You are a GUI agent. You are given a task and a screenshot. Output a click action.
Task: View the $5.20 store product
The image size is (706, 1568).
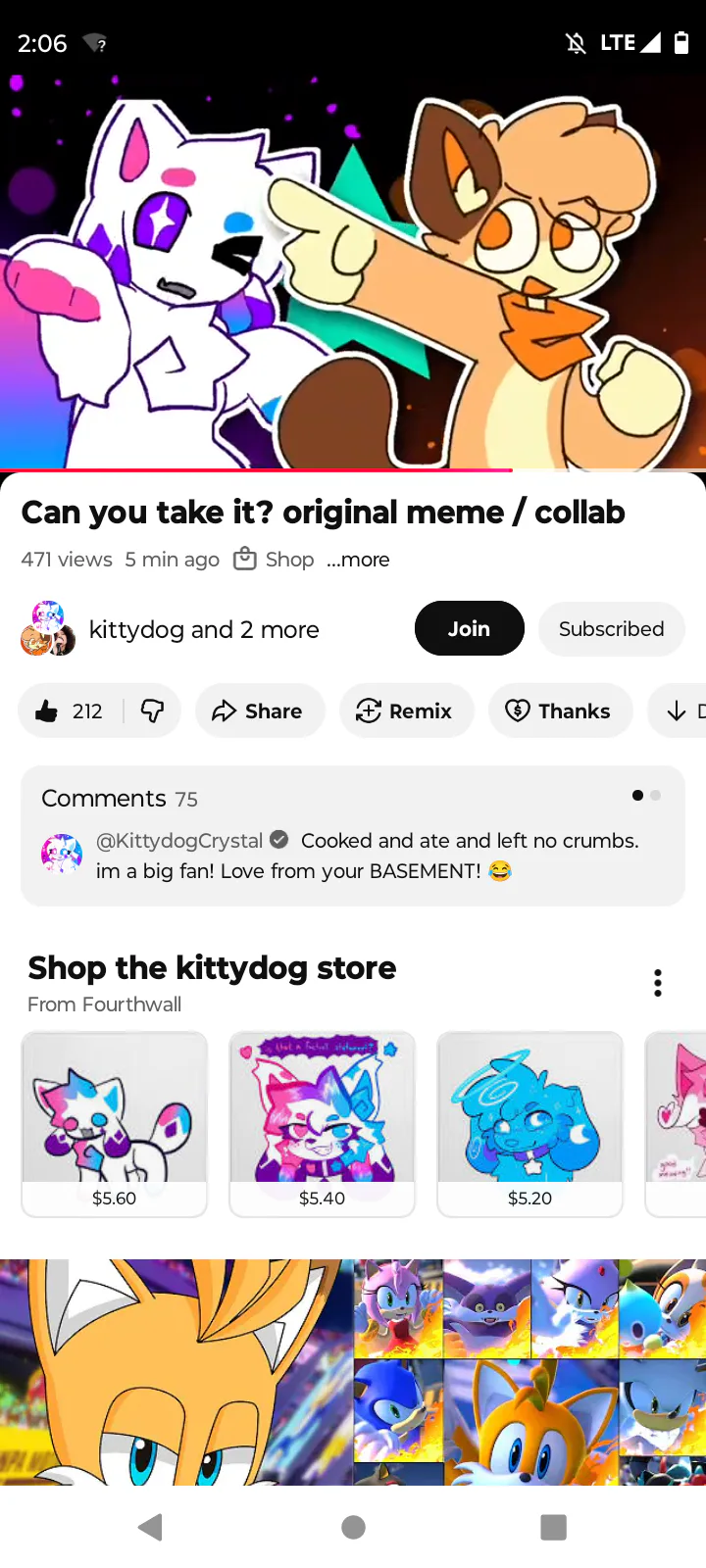point(530,1124)
